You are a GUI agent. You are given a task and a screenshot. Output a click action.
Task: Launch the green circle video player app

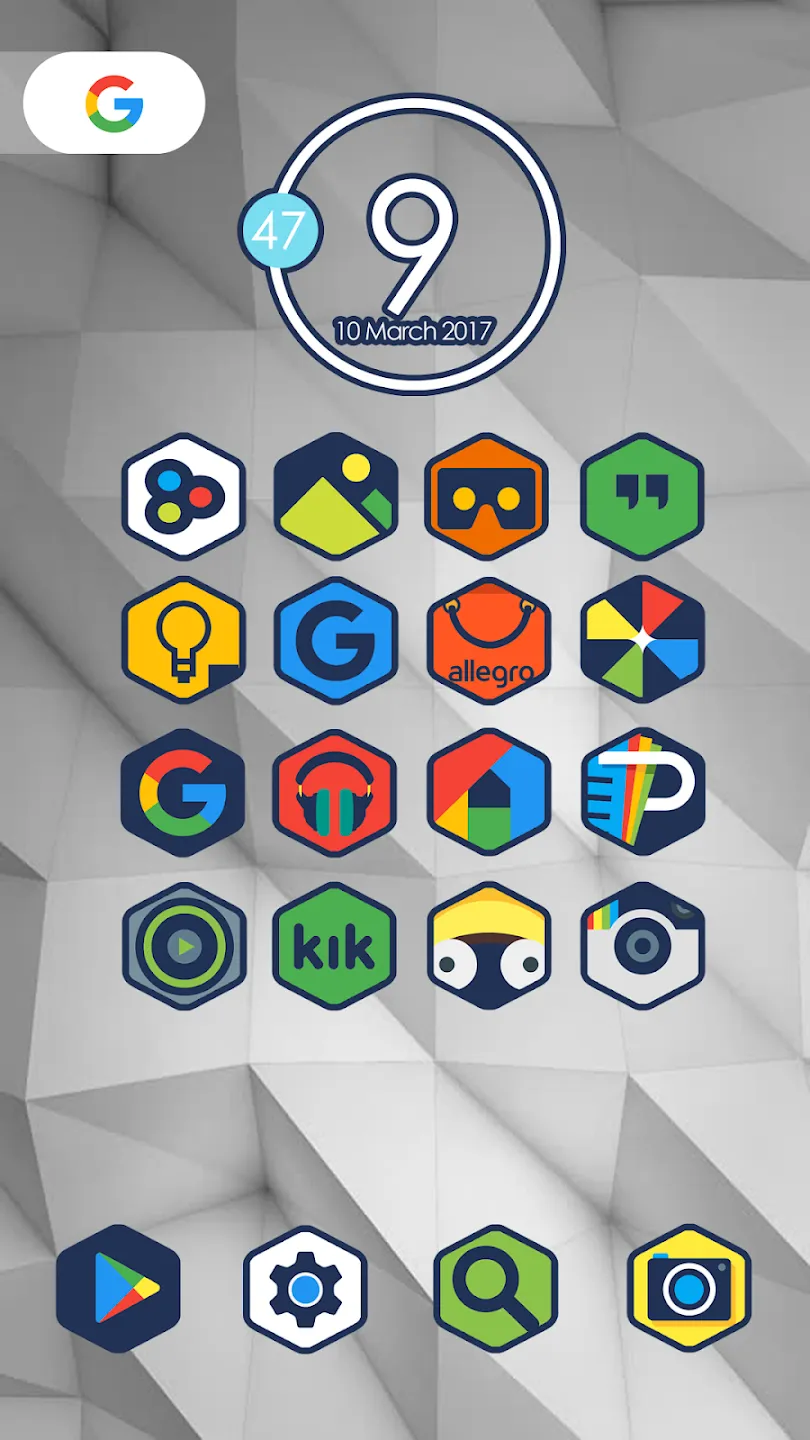tap(184, 946)
